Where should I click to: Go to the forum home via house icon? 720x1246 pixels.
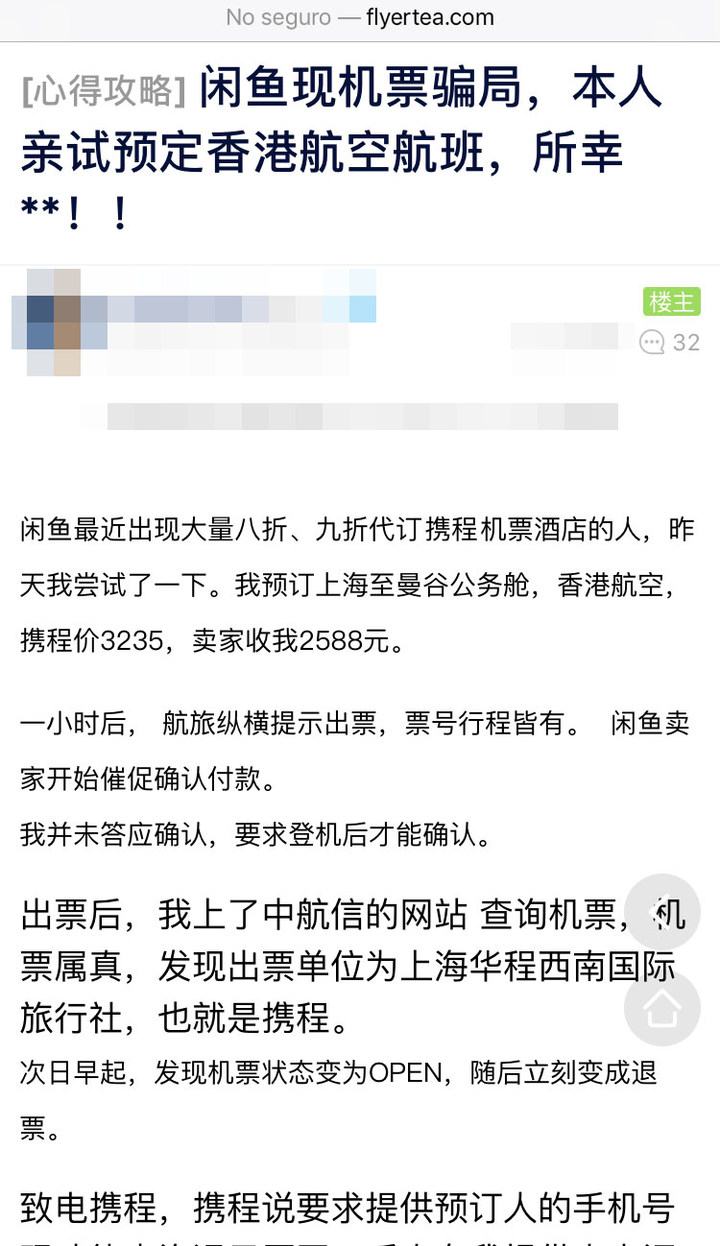coord(661,1008)
